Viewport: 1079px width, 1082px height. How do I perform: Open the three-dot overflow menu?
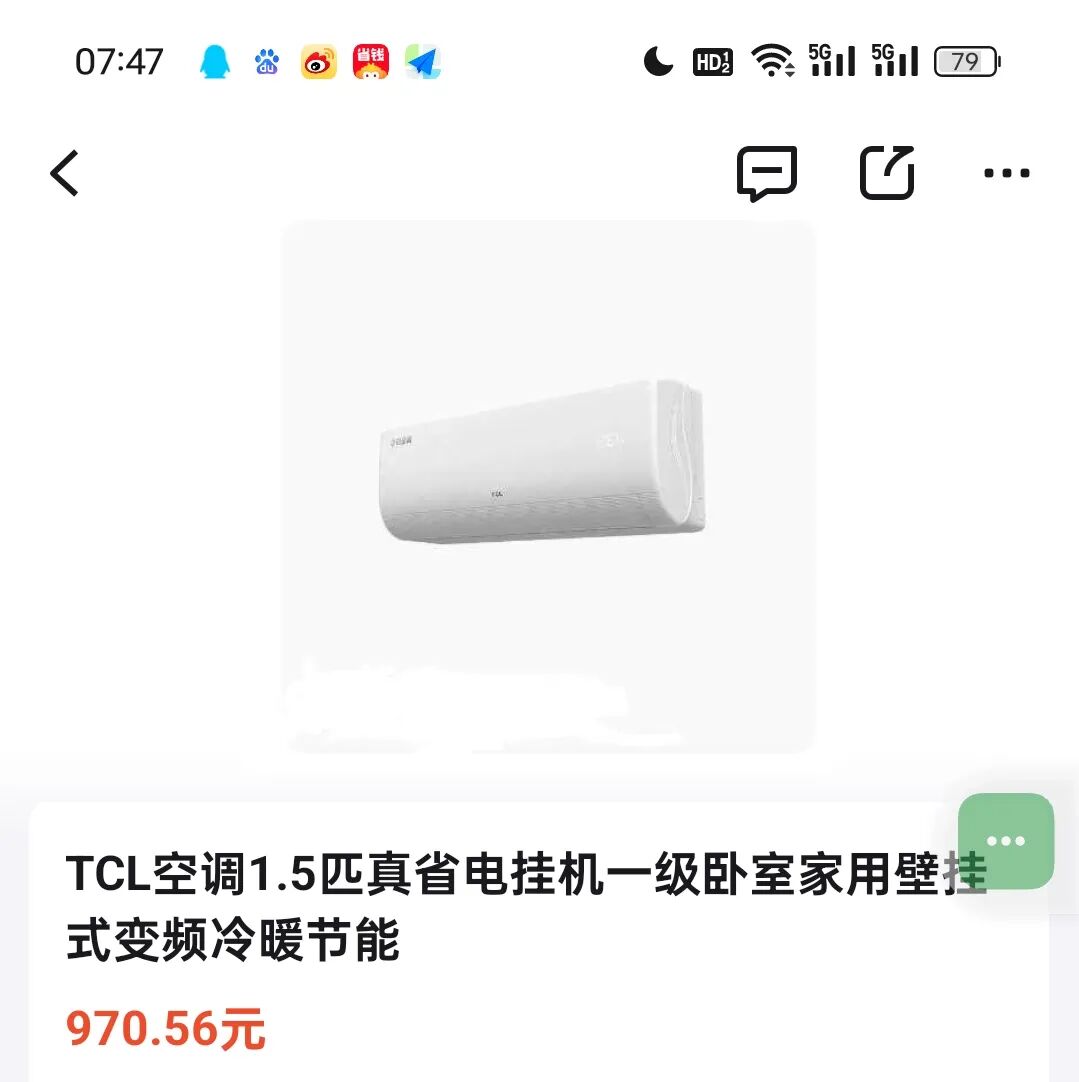coord(1006,173)
